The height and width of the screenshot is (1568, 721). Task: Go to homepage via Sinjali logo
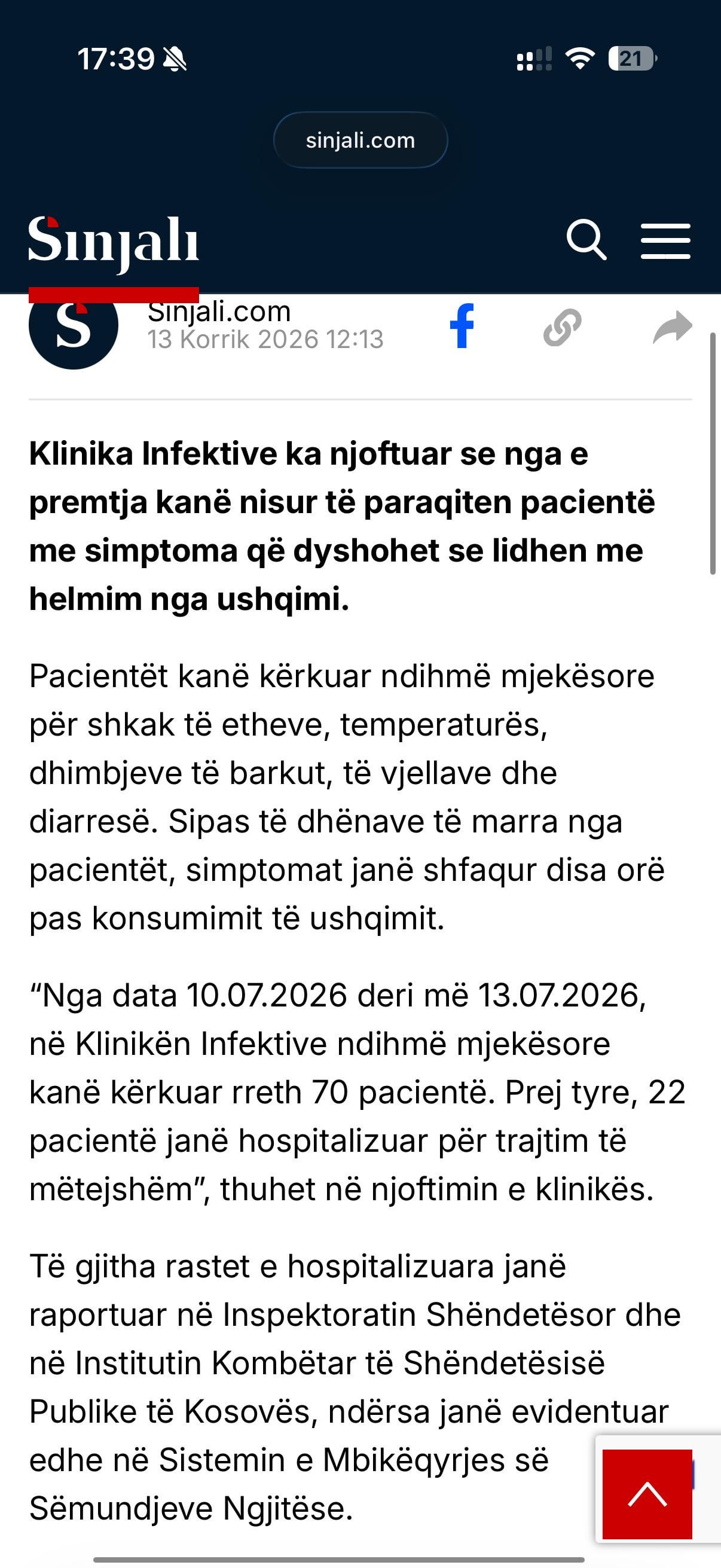114,245
